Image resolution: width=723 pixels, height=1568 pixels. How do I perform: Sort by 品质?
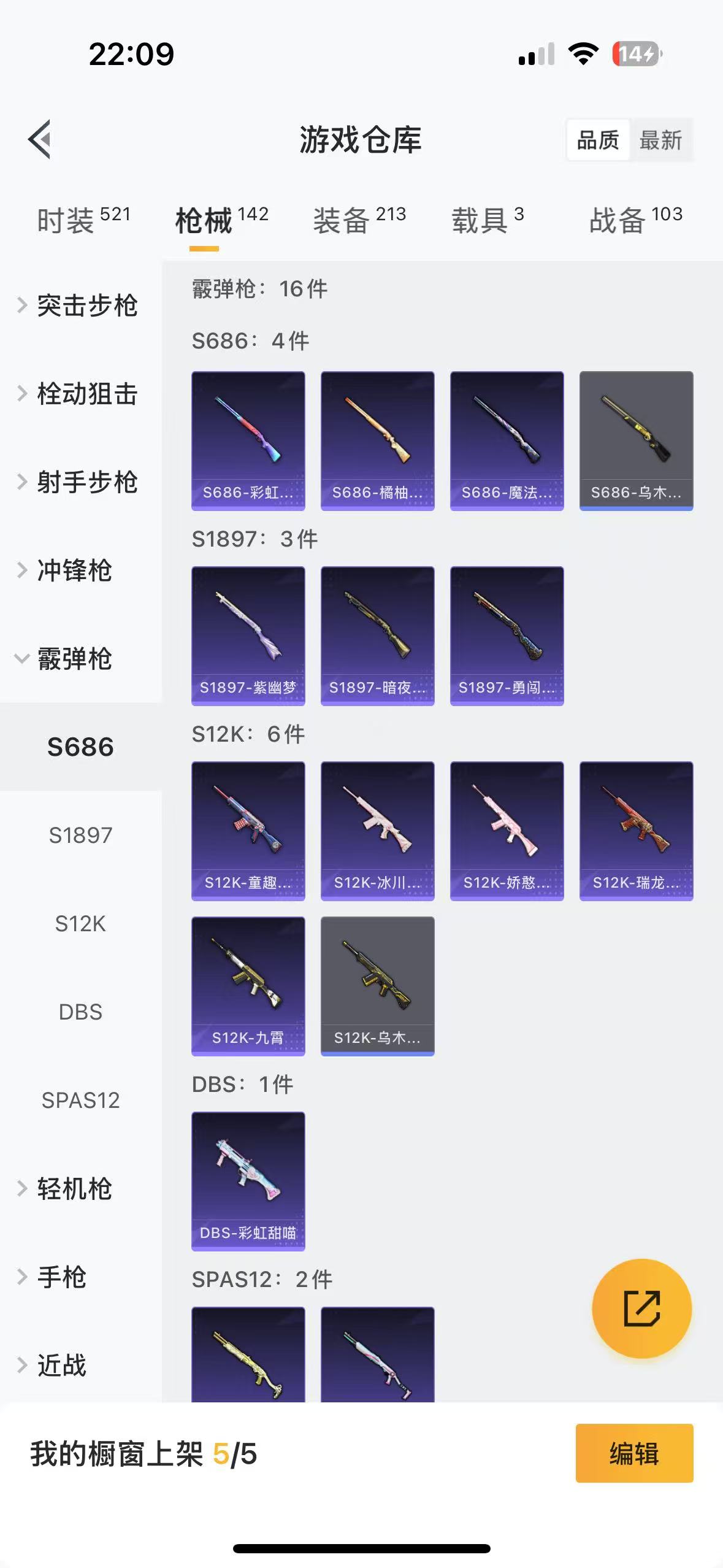point(598,140)
